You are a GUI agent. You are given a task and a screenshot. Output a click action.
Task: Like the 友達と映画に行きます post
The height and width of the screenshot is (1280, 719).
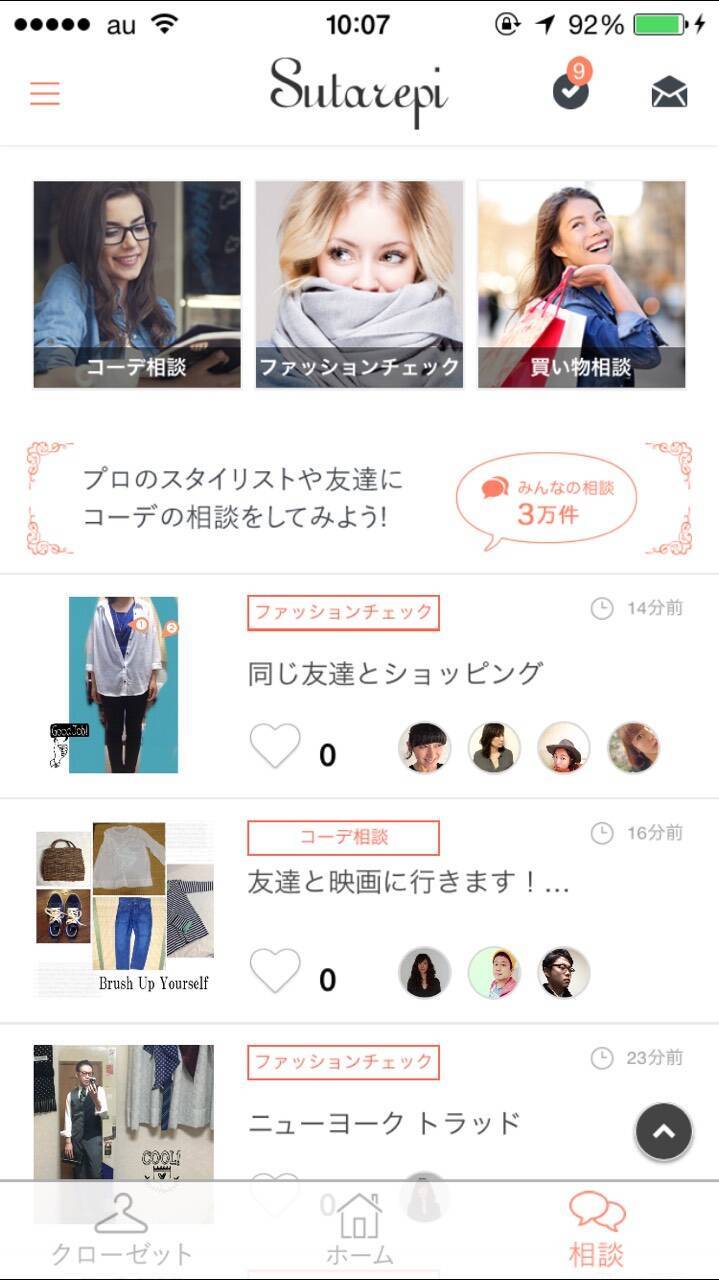click(275, 971)
